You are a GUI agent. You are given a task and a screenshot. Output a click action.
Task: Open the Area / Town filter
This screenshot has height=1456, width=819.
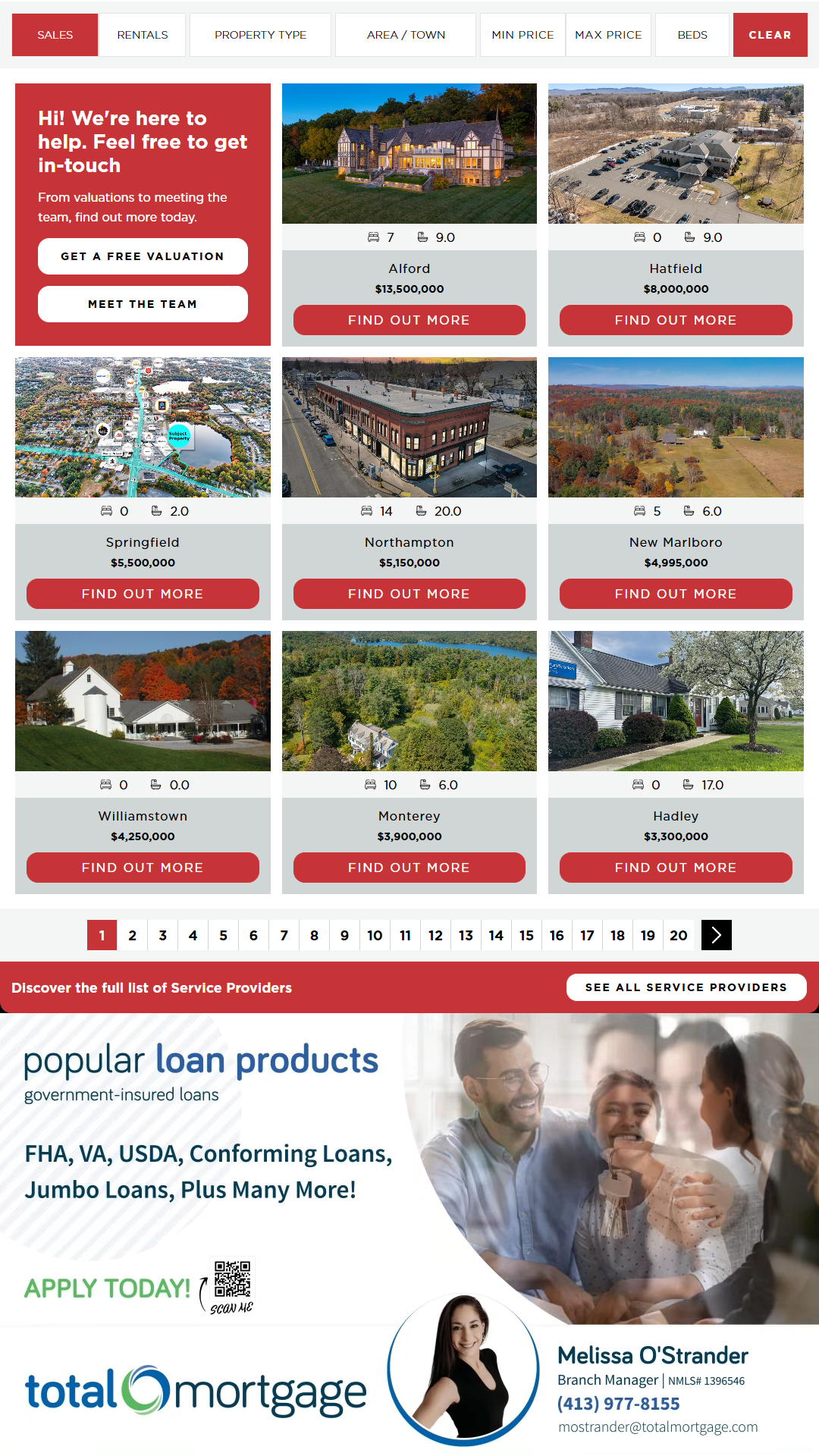[406, 35]
